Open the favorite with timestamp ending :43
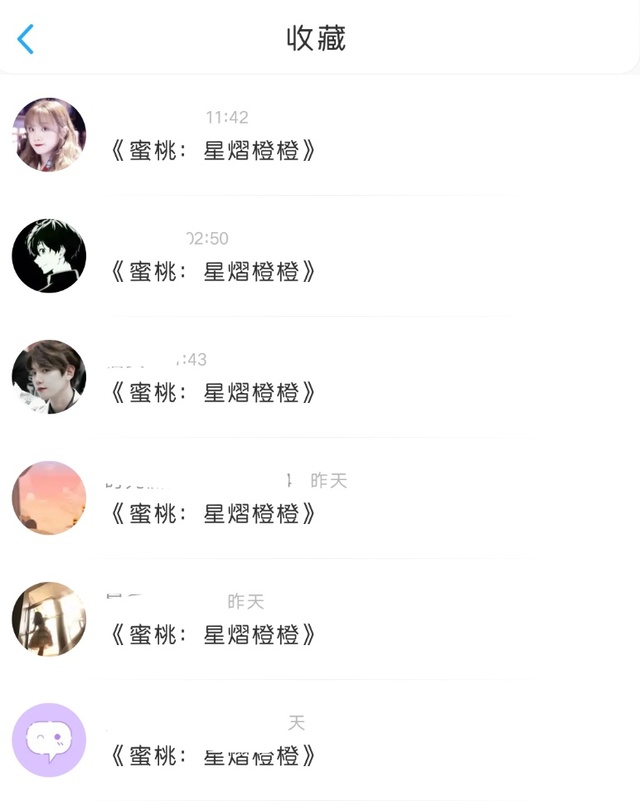This screenshot has width=640, height=801. (320, 377)
